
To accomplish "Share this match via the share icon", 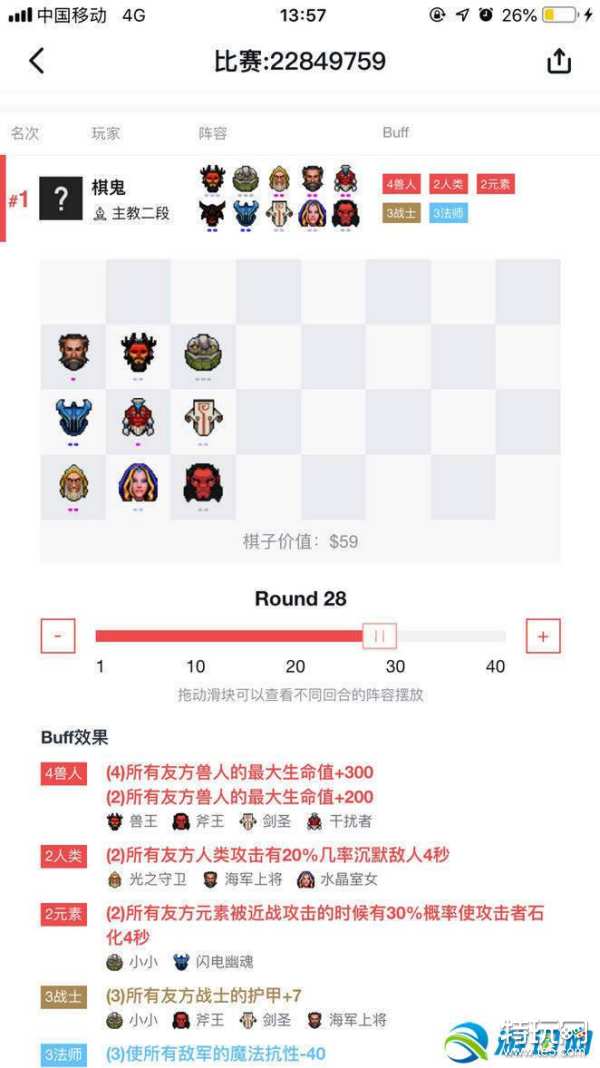I will [x=559, y=61].
